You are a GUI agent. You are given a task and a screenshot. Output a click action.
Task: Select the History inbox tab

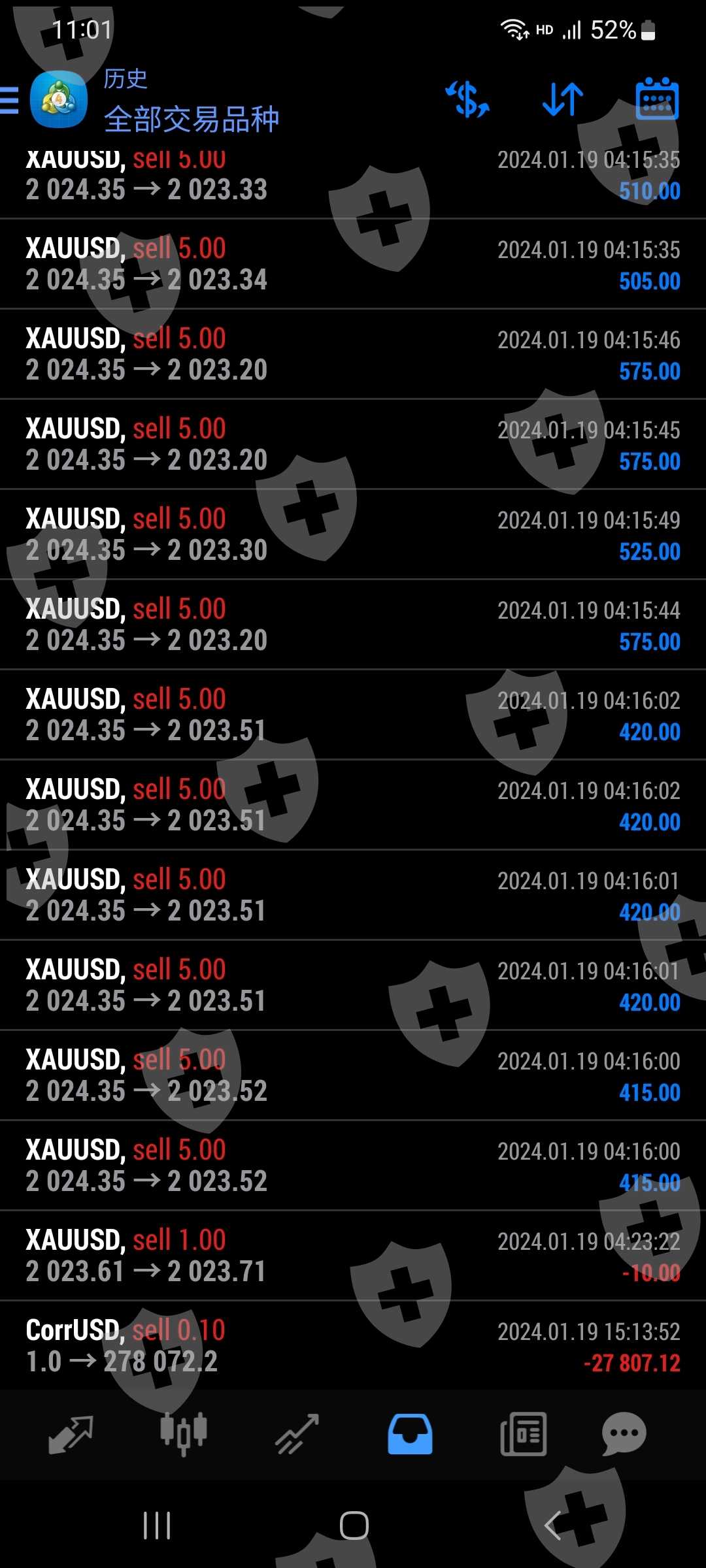click(410, 1434)
